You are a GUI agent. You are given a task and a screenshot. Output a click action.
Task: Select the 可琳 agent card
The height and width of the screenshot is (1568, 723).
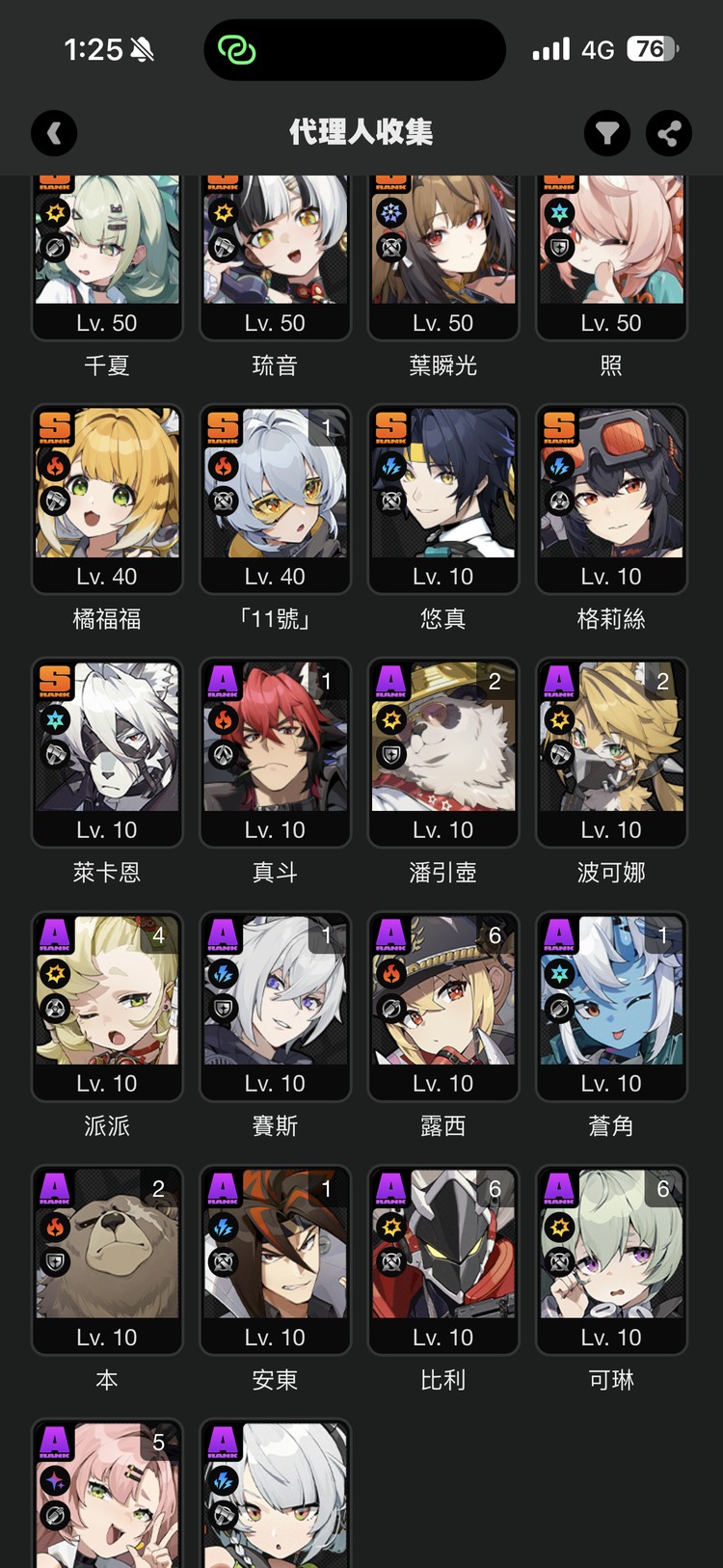611,1259
